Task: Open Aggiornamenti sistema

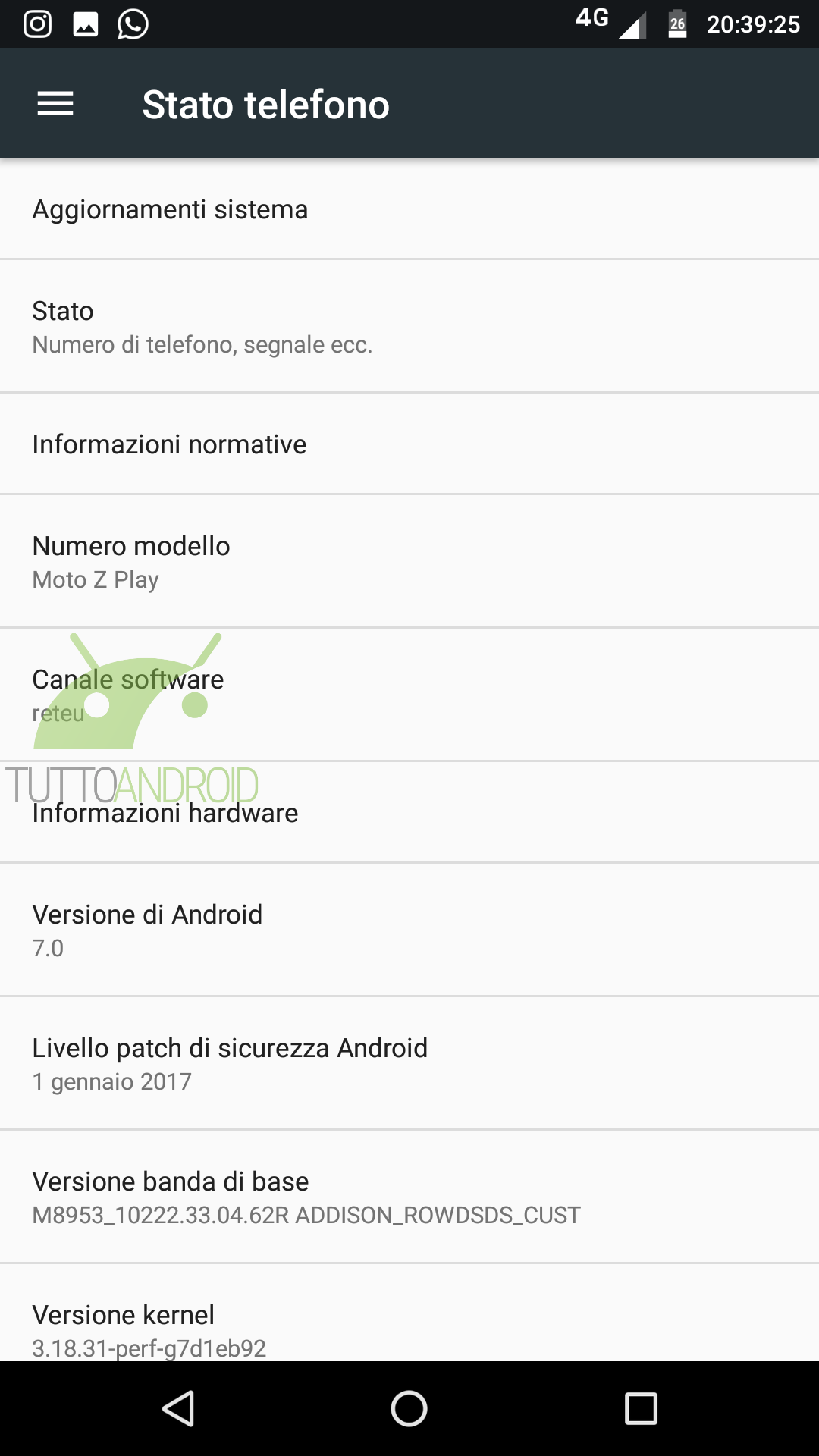Action: pos(409,209)
